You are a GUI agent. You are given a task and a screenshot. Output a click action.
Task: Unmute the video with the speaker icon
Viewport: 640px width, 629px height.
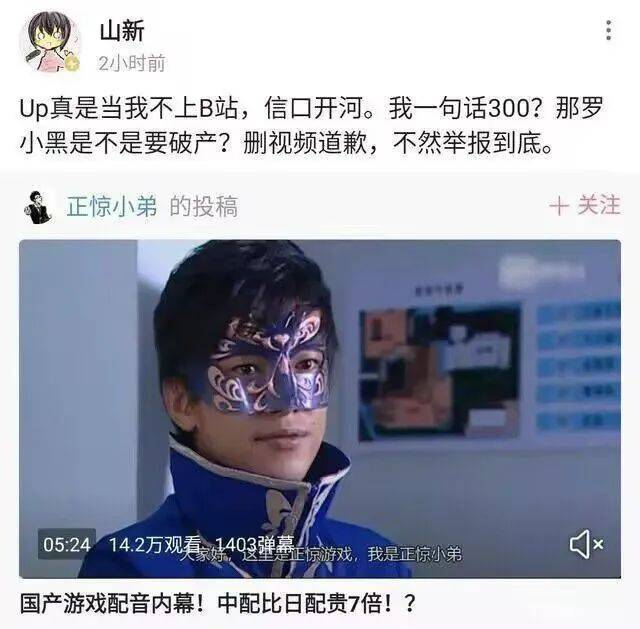586,544
